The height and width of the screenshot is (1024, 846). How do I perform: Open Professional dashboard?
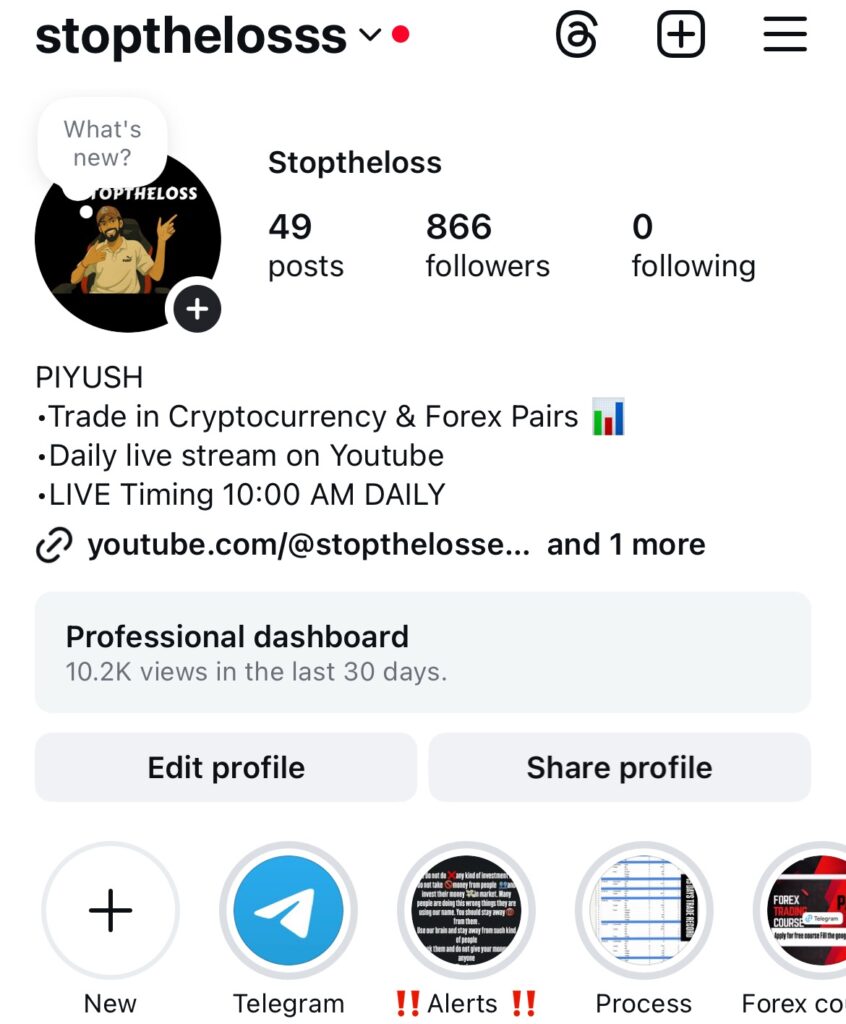422,652
